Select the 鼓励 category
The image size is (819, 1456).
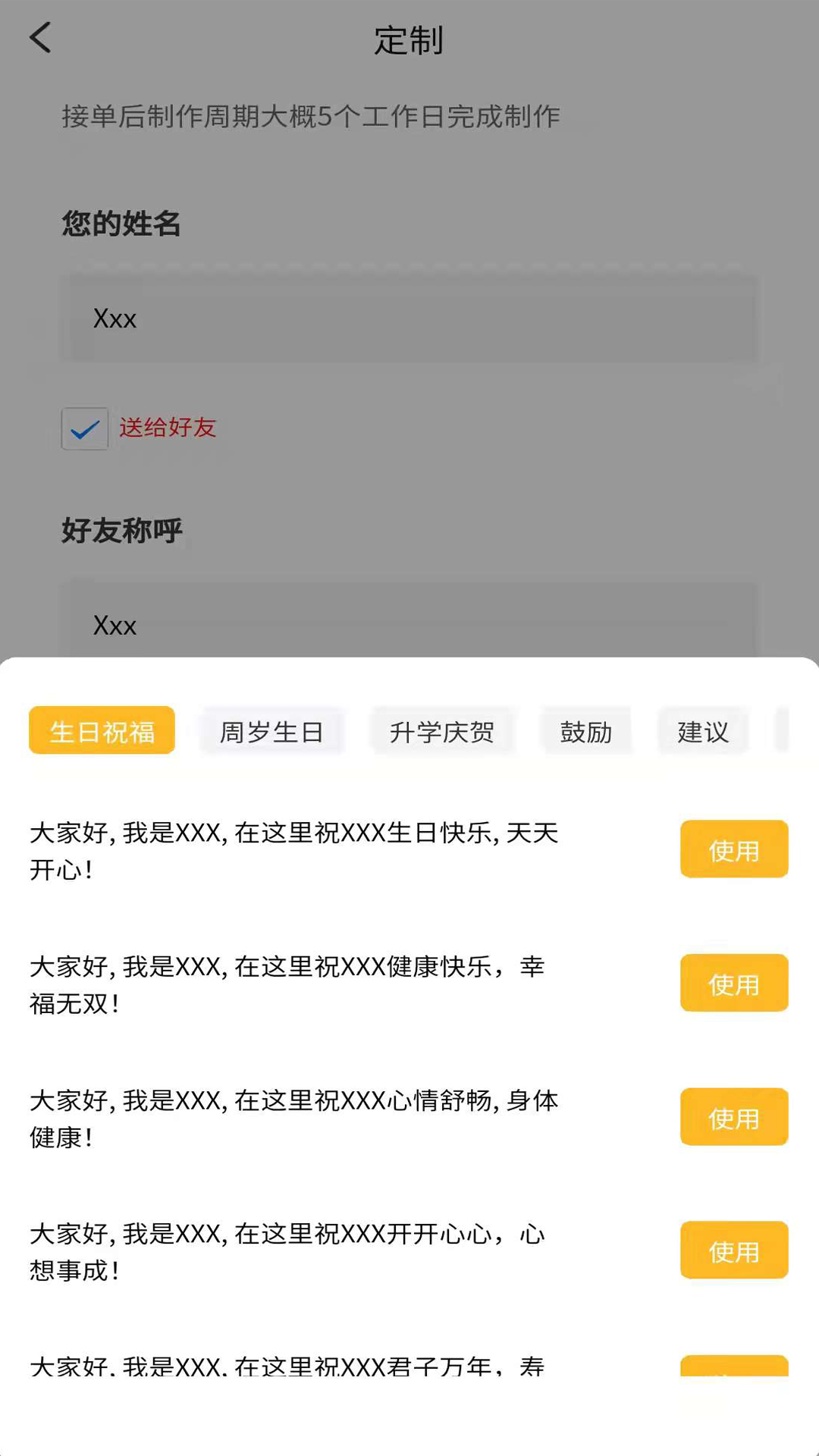coord(585,731)
